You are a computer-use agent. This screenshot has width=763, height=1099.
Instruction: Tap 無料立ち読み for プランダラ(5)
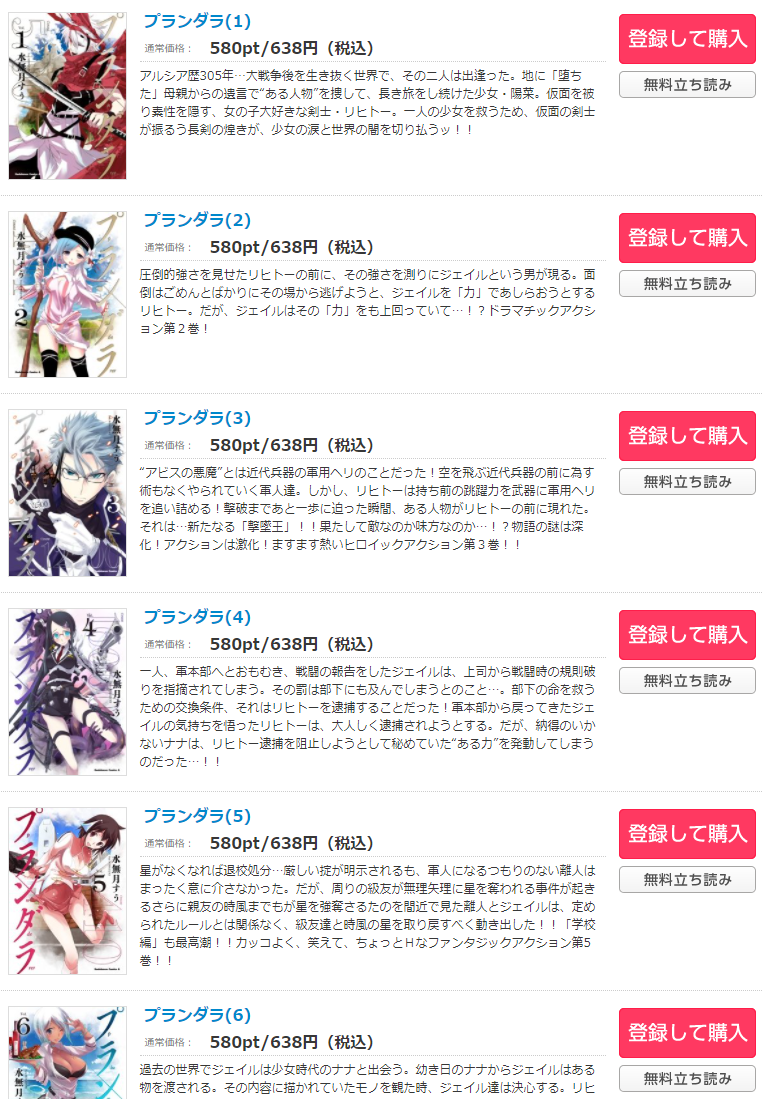(x=687, y=880)
